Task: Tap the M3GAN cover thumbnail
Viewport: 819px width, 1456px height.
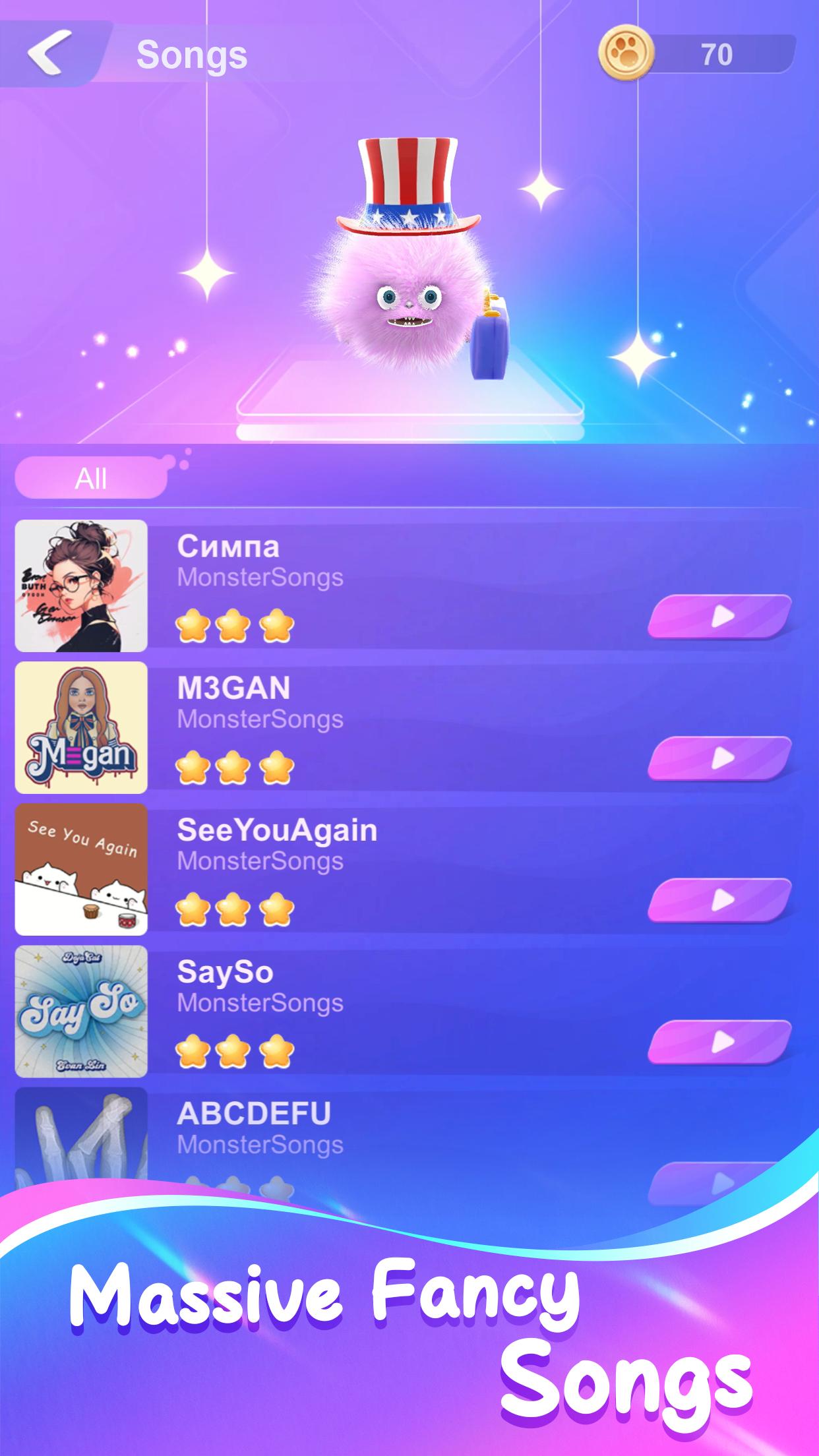Action: coord(81,727)
